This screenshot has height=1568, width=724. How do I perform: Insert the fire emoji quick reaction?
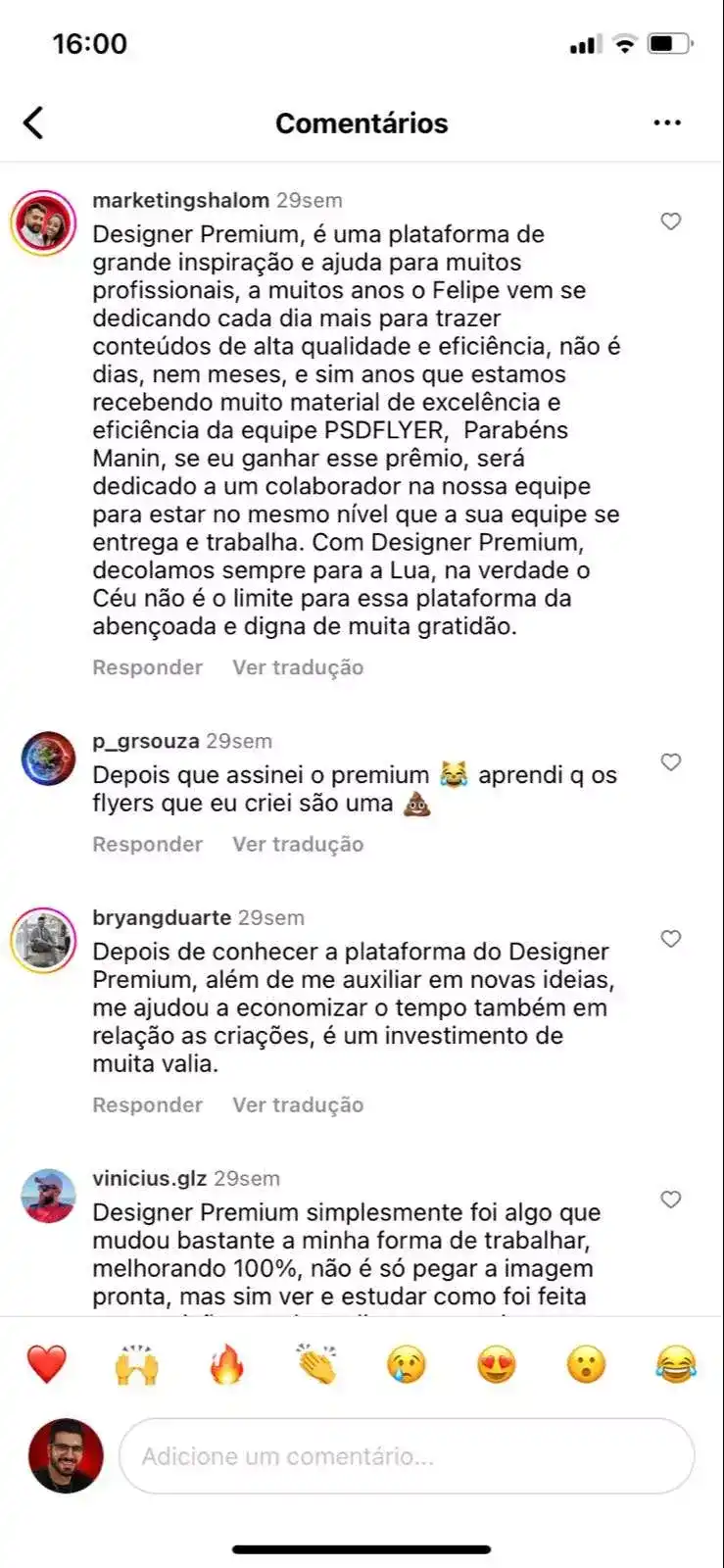click(226, 1364)
